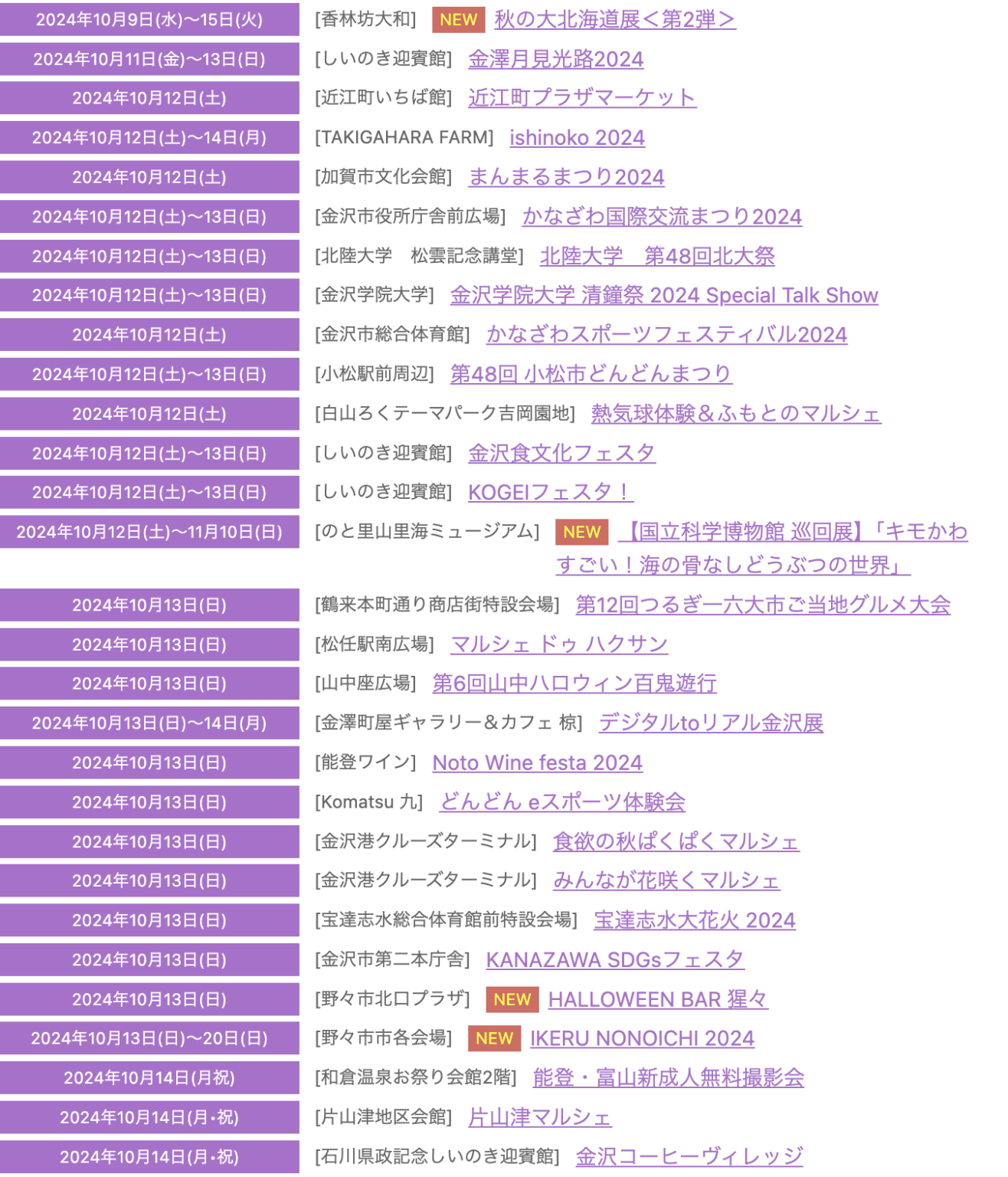Open 熱気球体験＆ふもとのマルシェ link
The height and width of the screenshot is (1177, 1008).
point(735,414)
